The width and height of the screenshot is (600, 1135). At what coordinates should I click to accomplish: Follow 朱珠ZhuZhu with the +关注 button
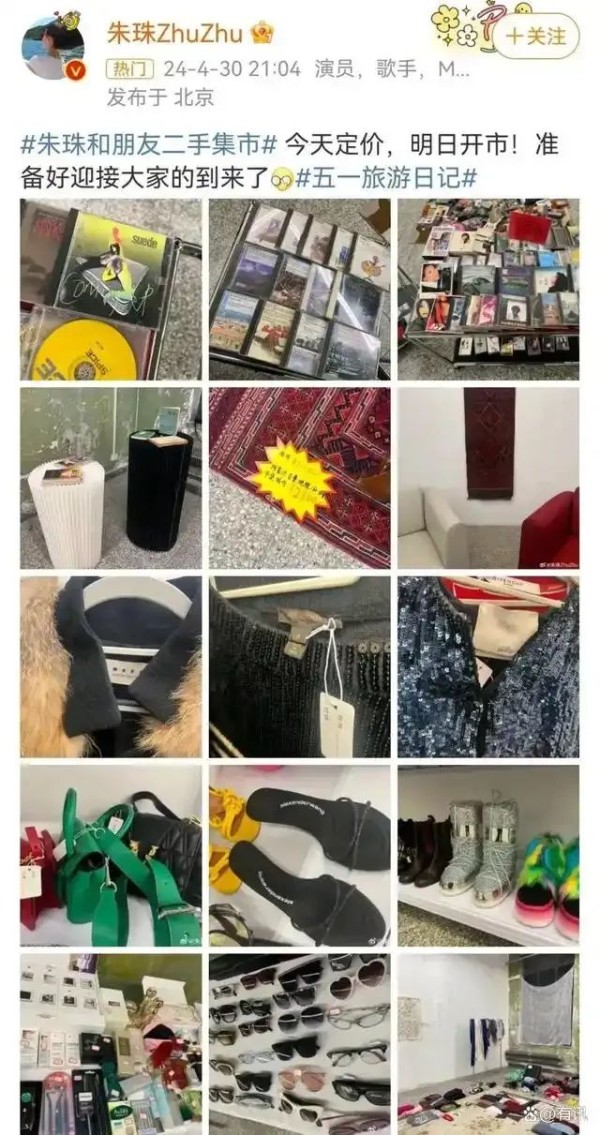click(x=537, y=36)
